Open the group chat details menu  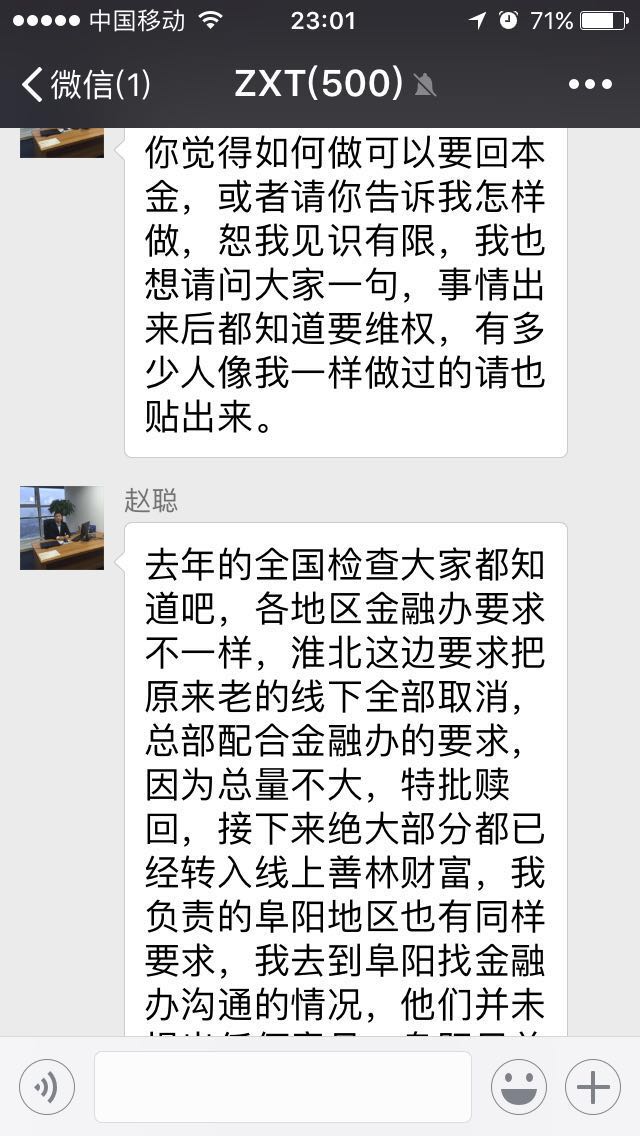coord(589,84)
